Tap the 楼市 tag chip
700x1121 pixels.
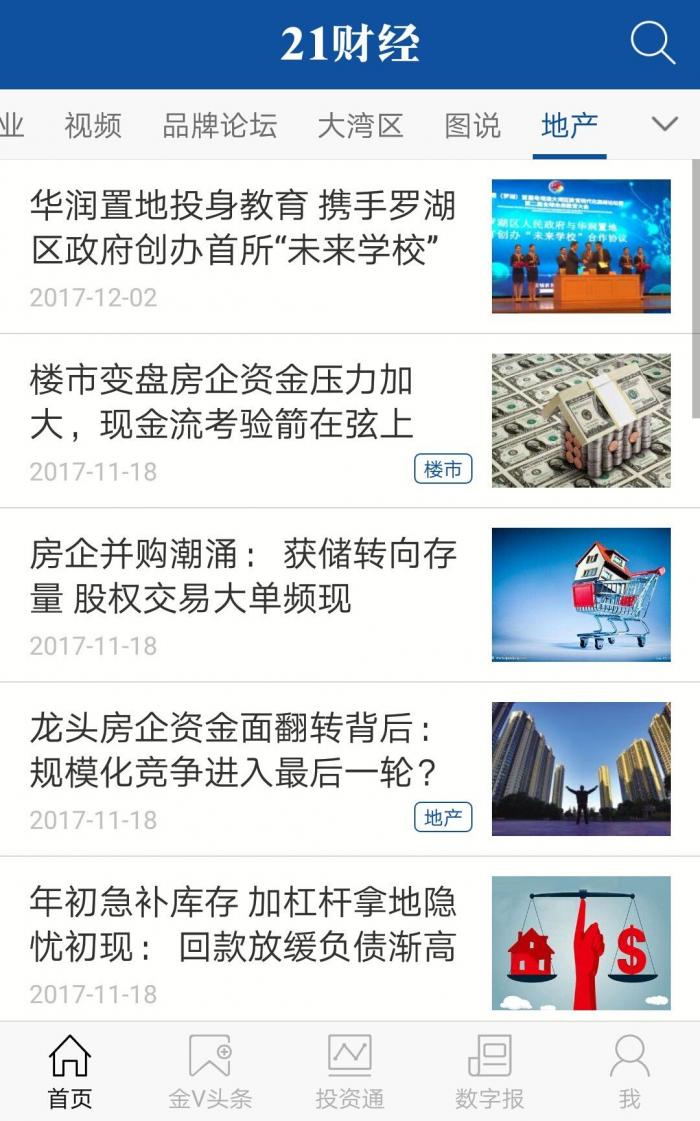[443, 469]
